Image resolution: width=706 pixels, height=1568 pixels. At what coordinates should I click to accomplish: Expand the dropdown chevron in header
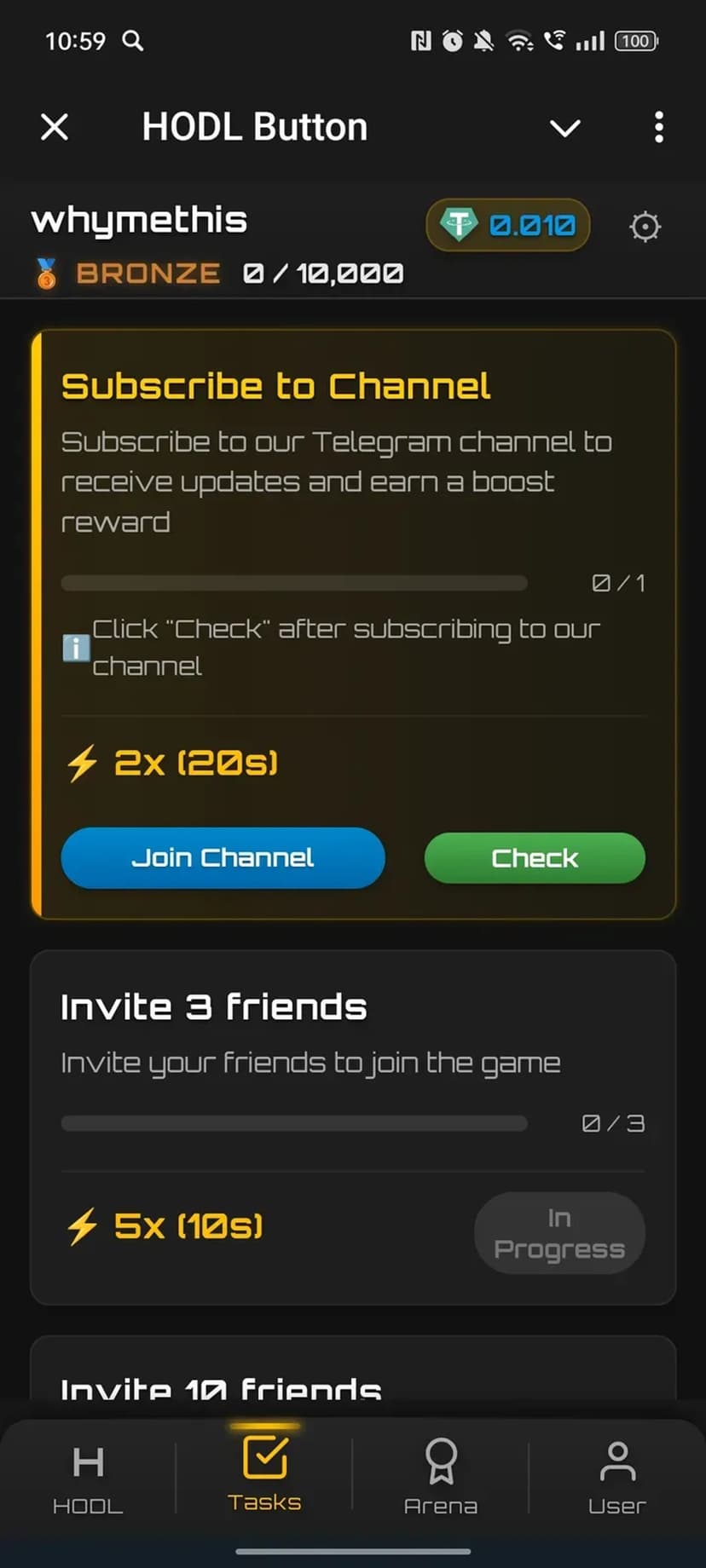click(564, 129)
